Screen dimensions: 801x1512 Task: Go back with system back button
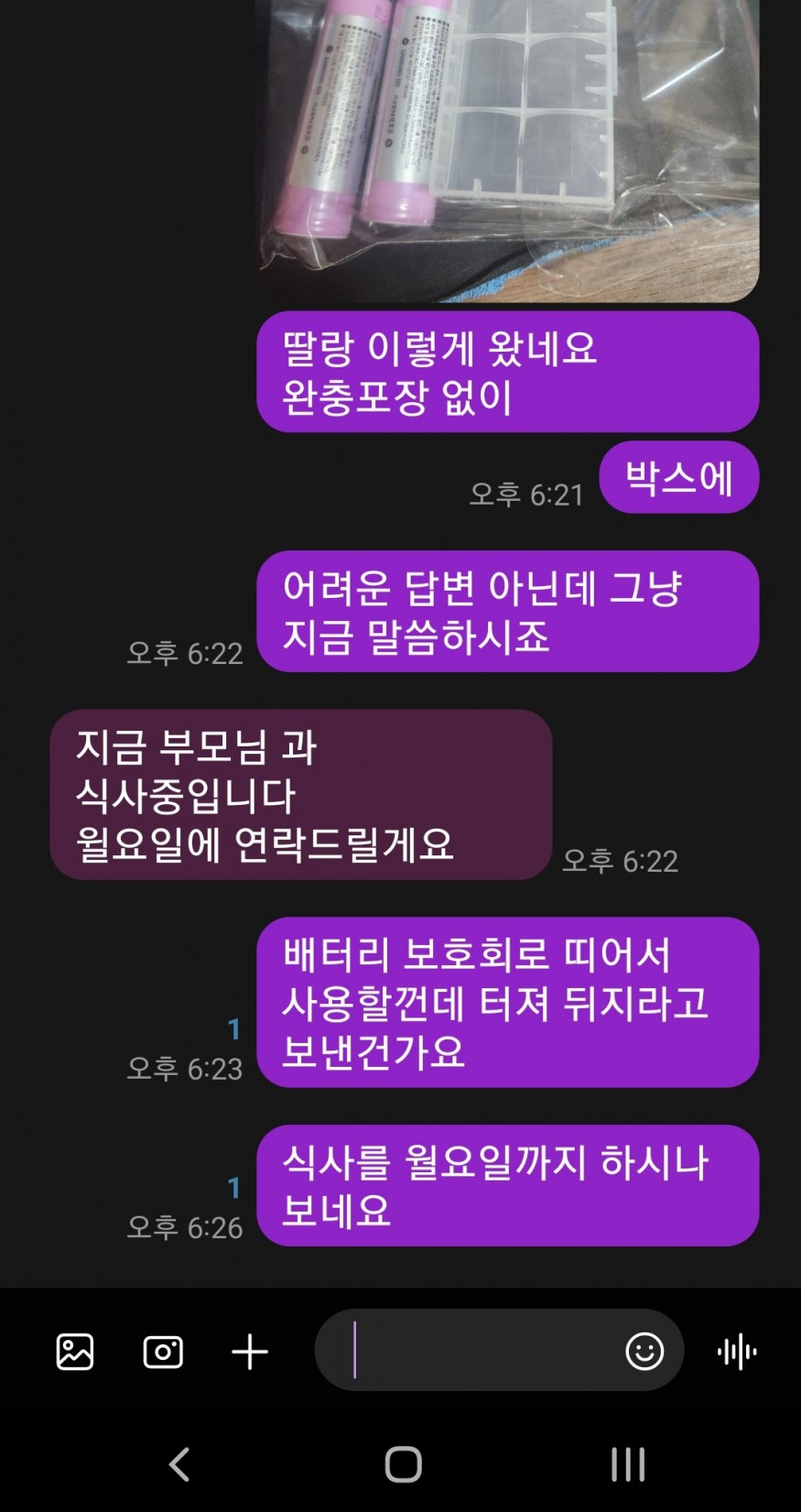[x=179, y=1463]
